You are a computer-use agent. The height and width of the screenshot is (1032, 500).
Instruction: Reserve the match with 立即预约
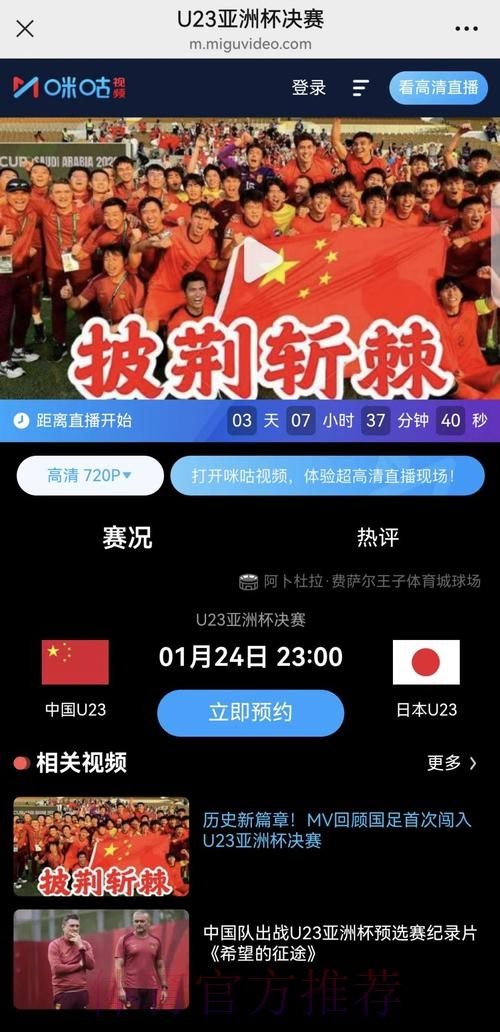[x=251, y=713]
